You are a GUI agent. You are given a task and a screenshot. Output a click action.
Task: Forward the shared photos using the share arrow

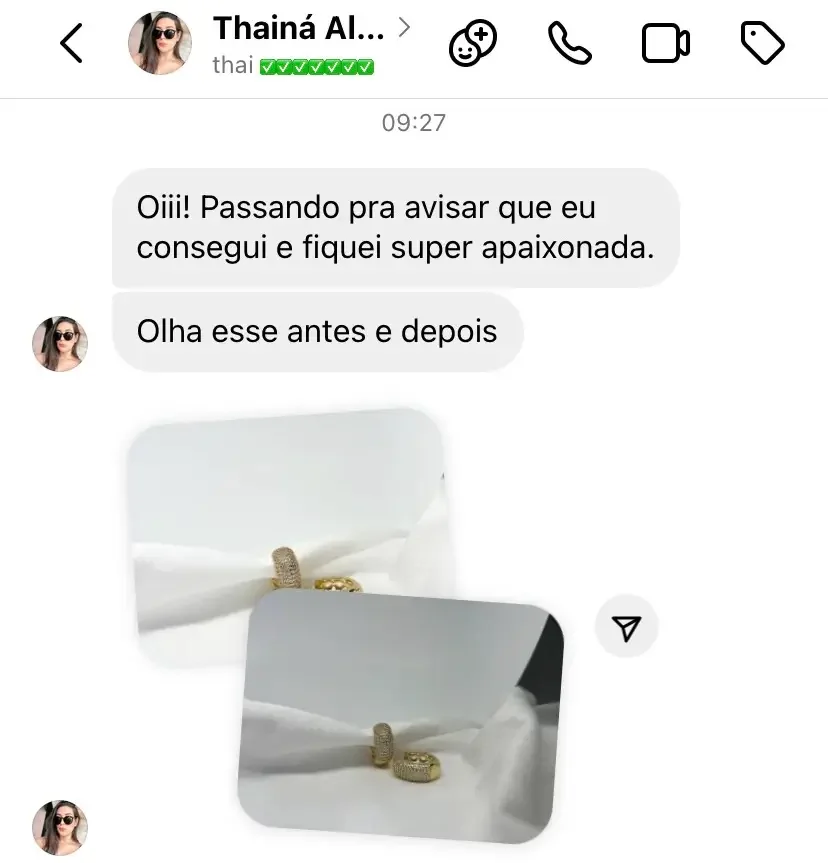[x=626, y=628]
